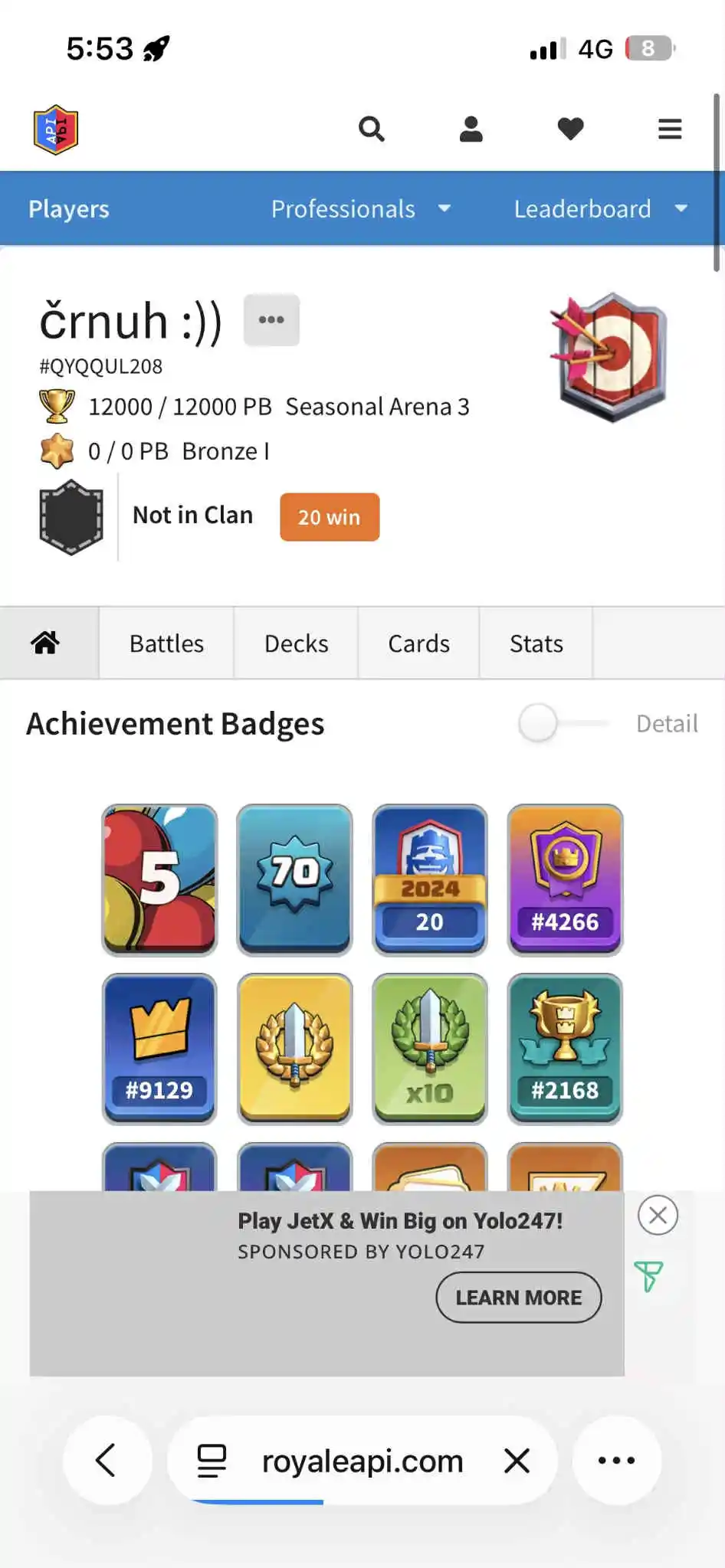Viewport: 725px width, 1568px height.
Task: Expand the Professionals dropdown
Action: [360, 209]
